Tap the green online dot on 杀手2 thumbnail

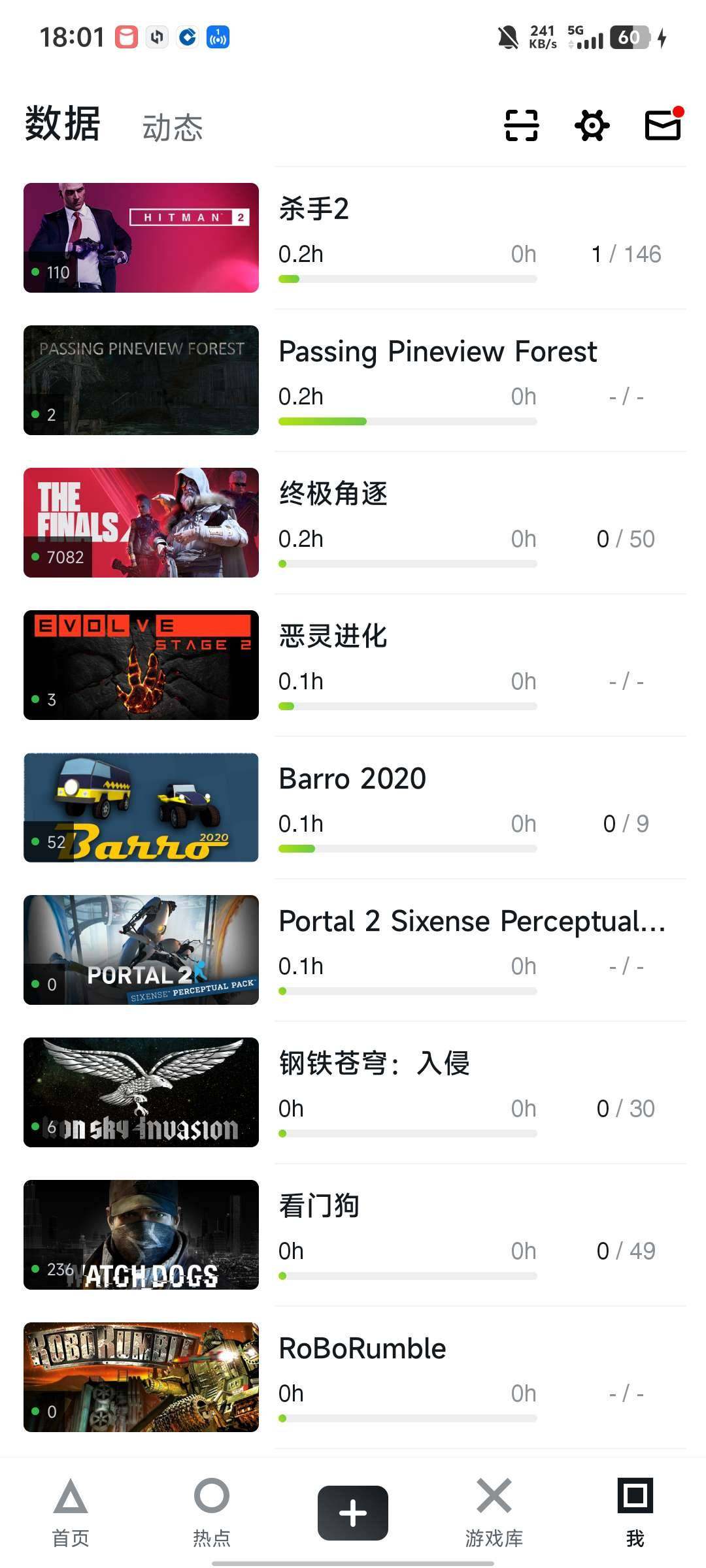tap(36, 272)
